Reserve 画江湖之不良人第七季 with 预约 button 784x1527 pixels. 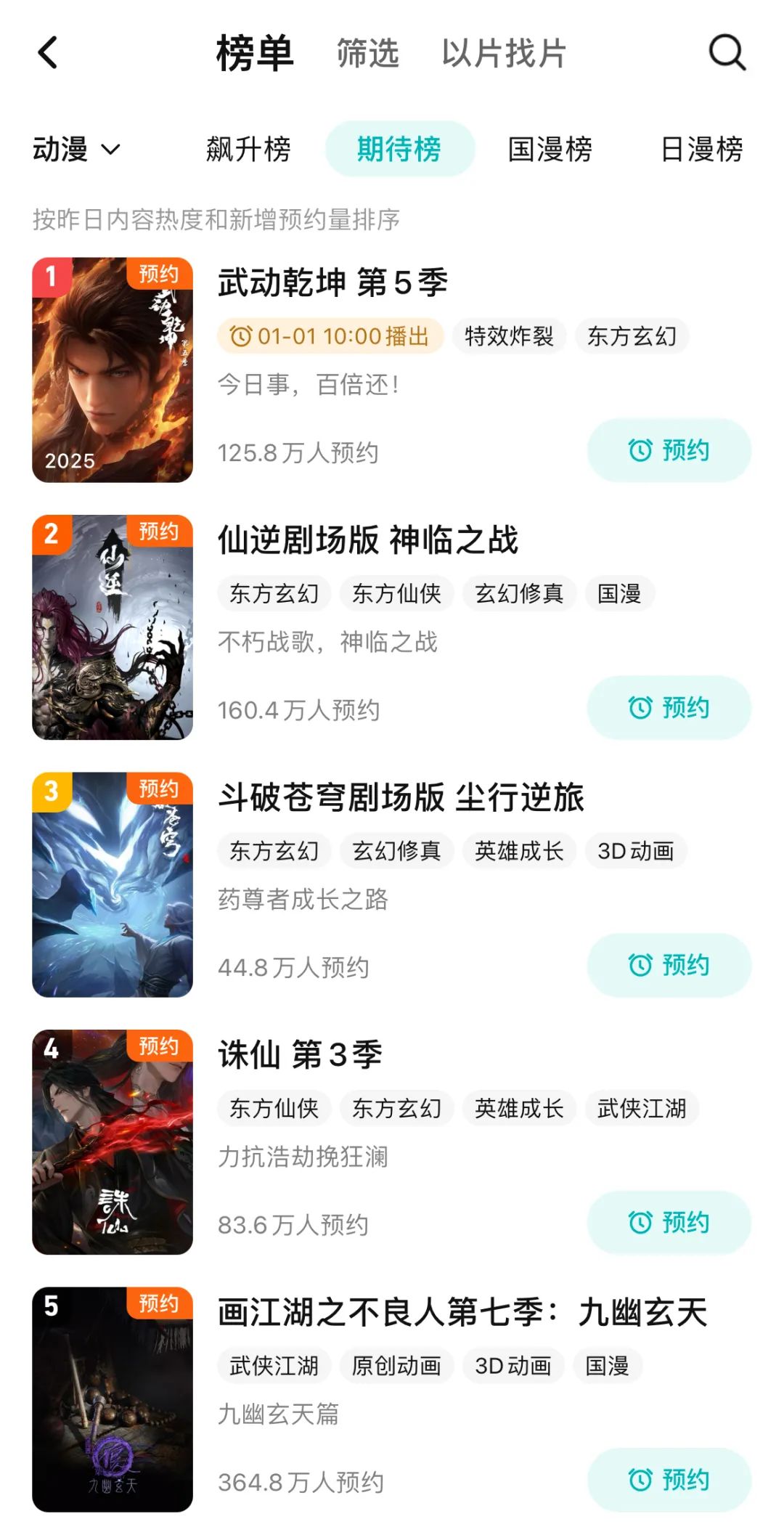[x=669, y=1479]
